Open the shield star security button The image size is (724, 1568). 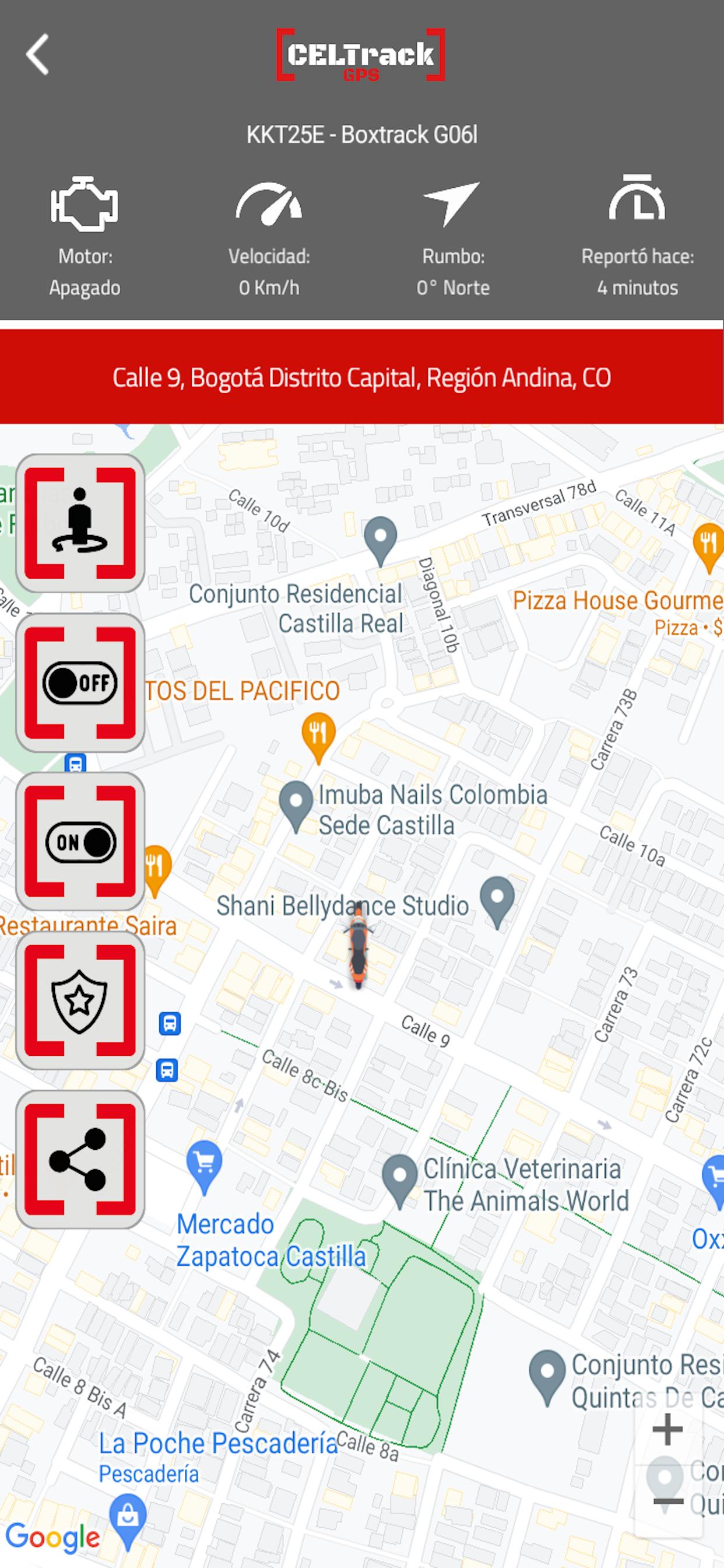tap(80, 1000)
